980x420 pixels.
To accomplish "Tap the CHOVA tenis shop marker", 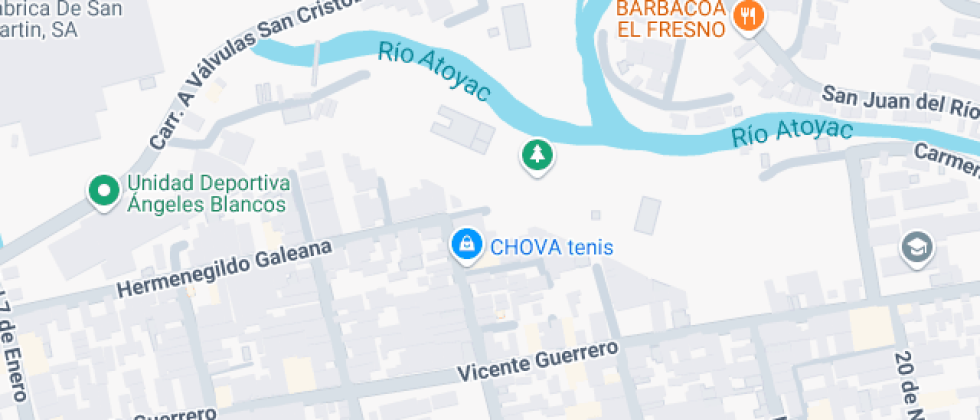I will click(x=466, y=244).
